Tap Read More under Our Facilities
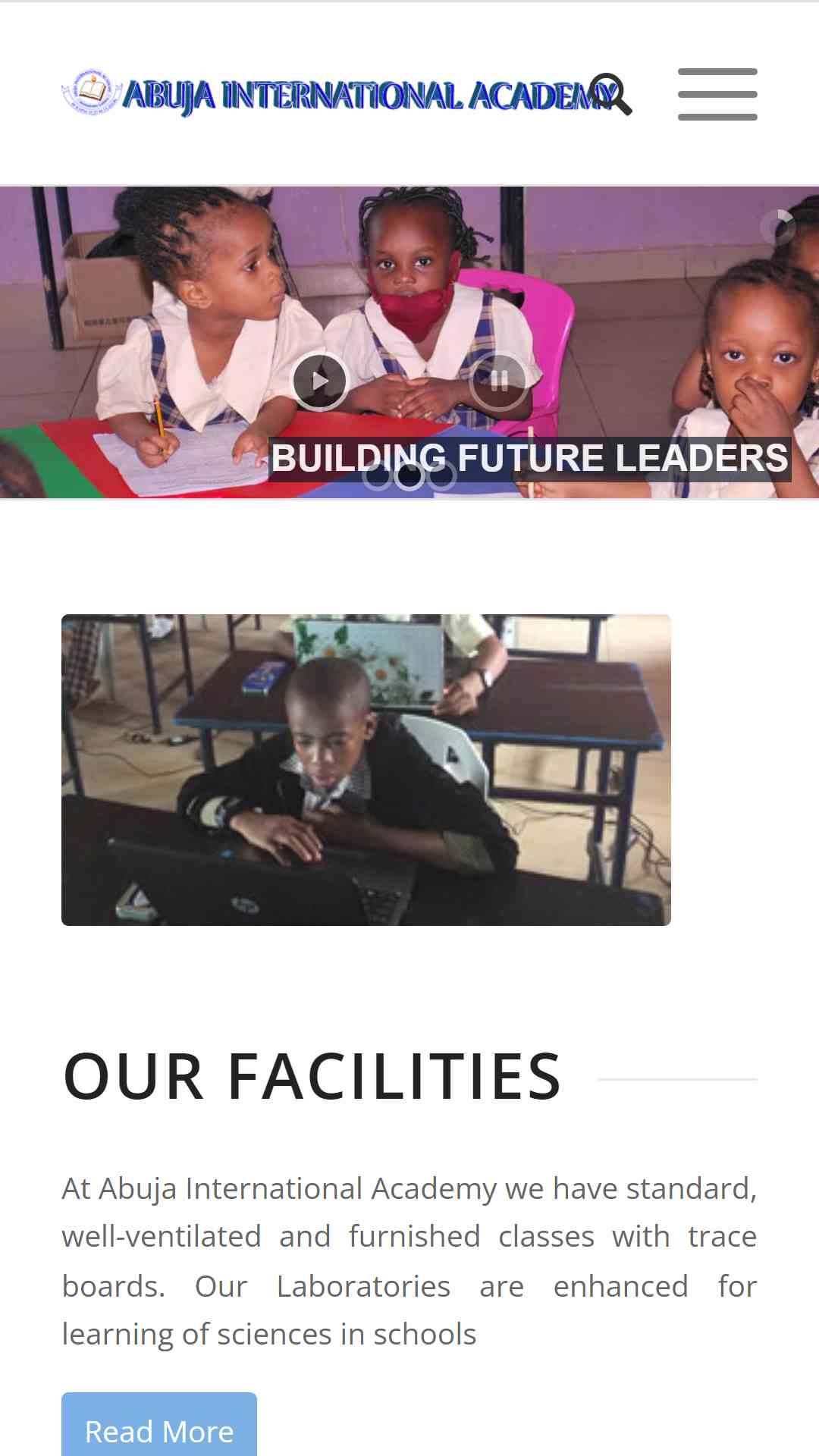 click(x=159, y=1426)
